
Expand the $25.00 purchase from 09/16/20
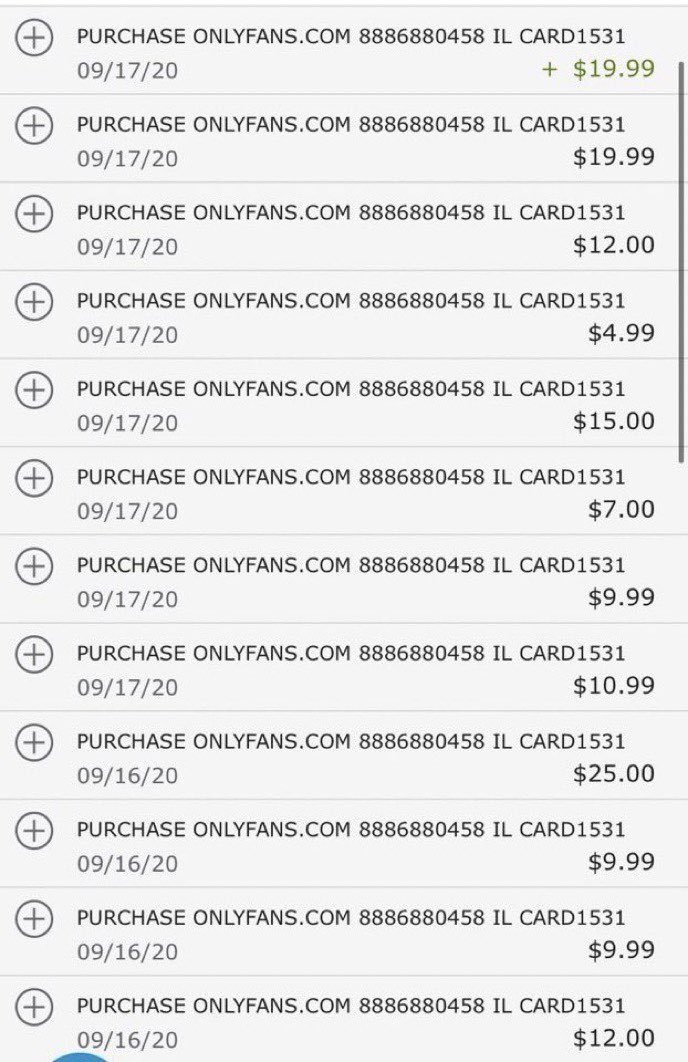click(x=35, y=742)
